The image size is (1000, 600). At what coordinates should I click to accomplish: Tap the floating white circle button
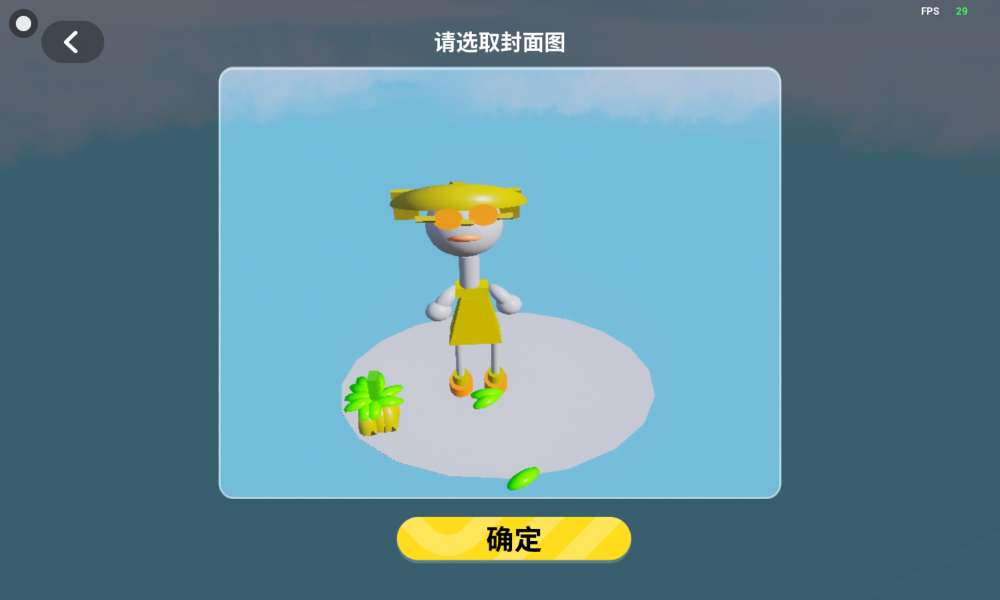click(x=23, y=23)
